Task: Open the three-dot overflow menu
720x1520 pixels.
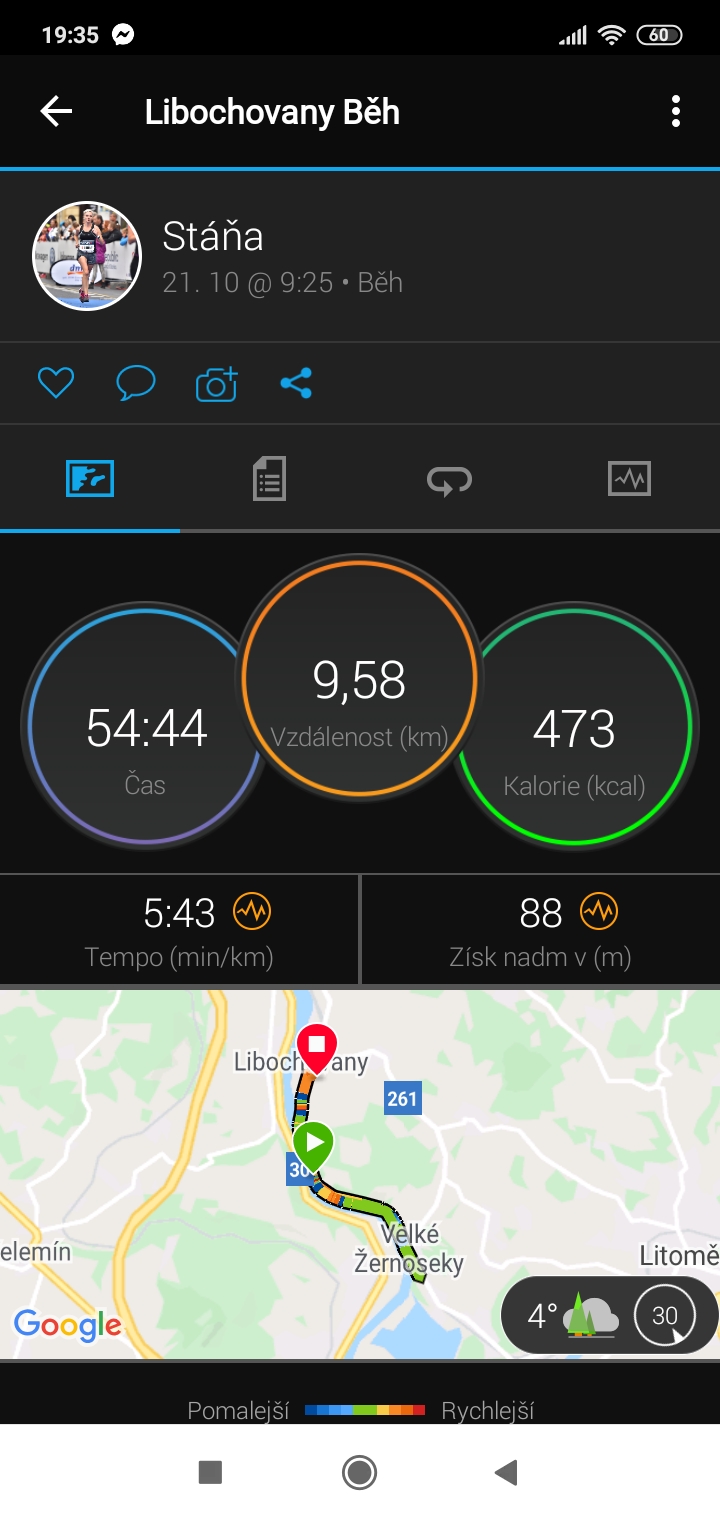Action: pyautogui.click(x=676, y=111)
